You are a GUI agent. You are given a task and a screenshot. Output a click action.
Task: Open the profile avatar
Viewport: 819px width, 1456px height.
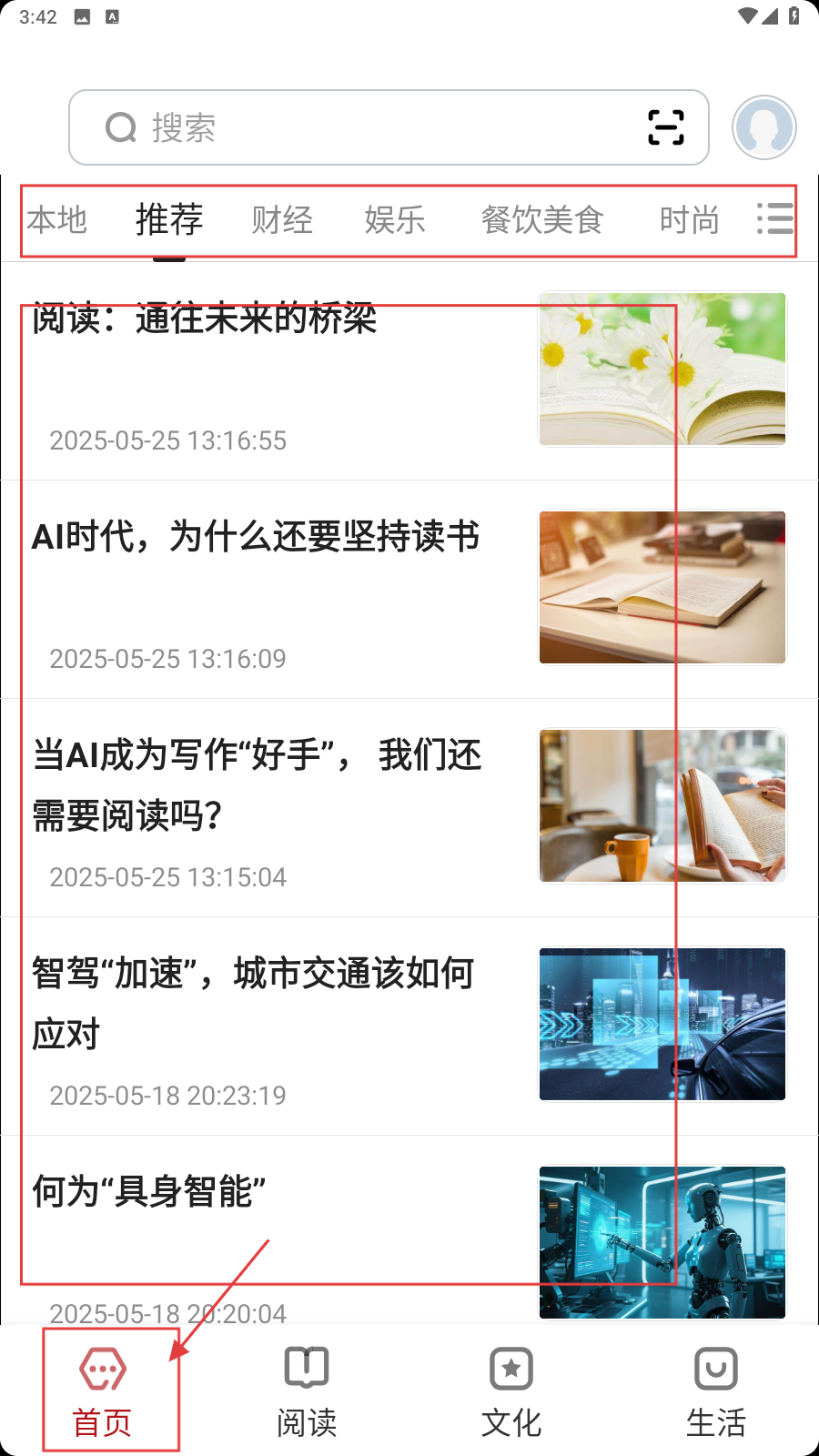click(x=763, y=127)
